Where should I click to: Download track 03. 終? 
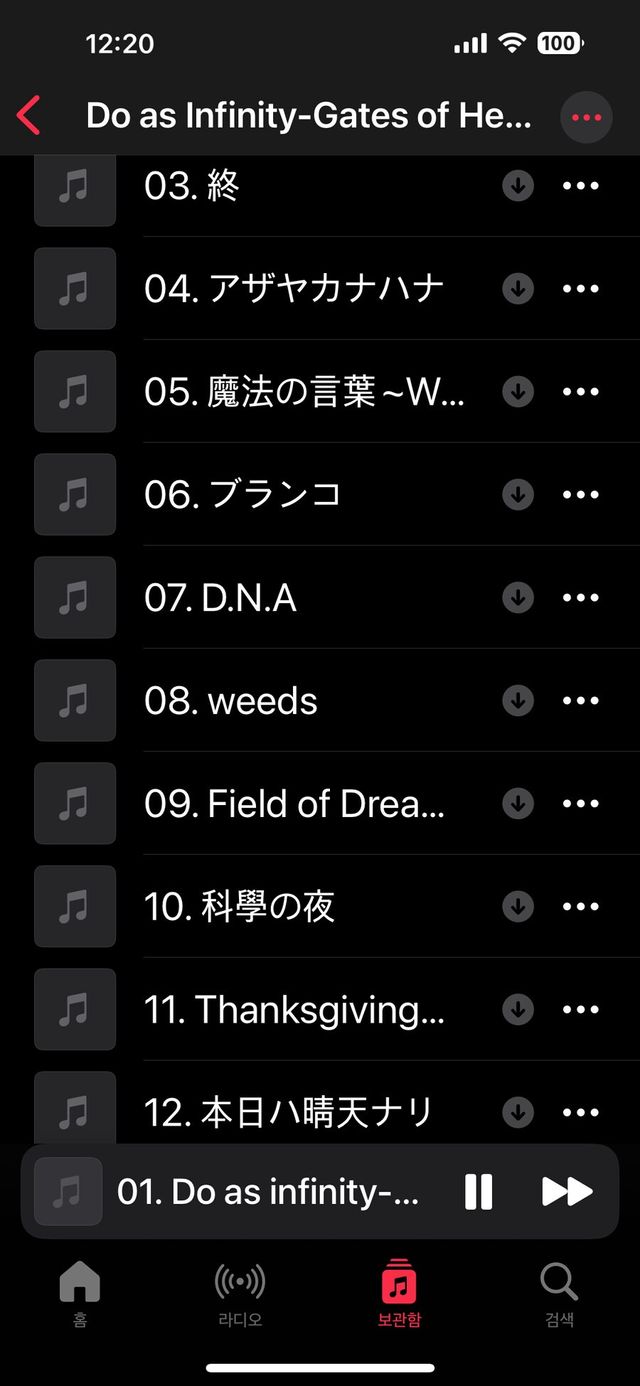tap(518, 186)
